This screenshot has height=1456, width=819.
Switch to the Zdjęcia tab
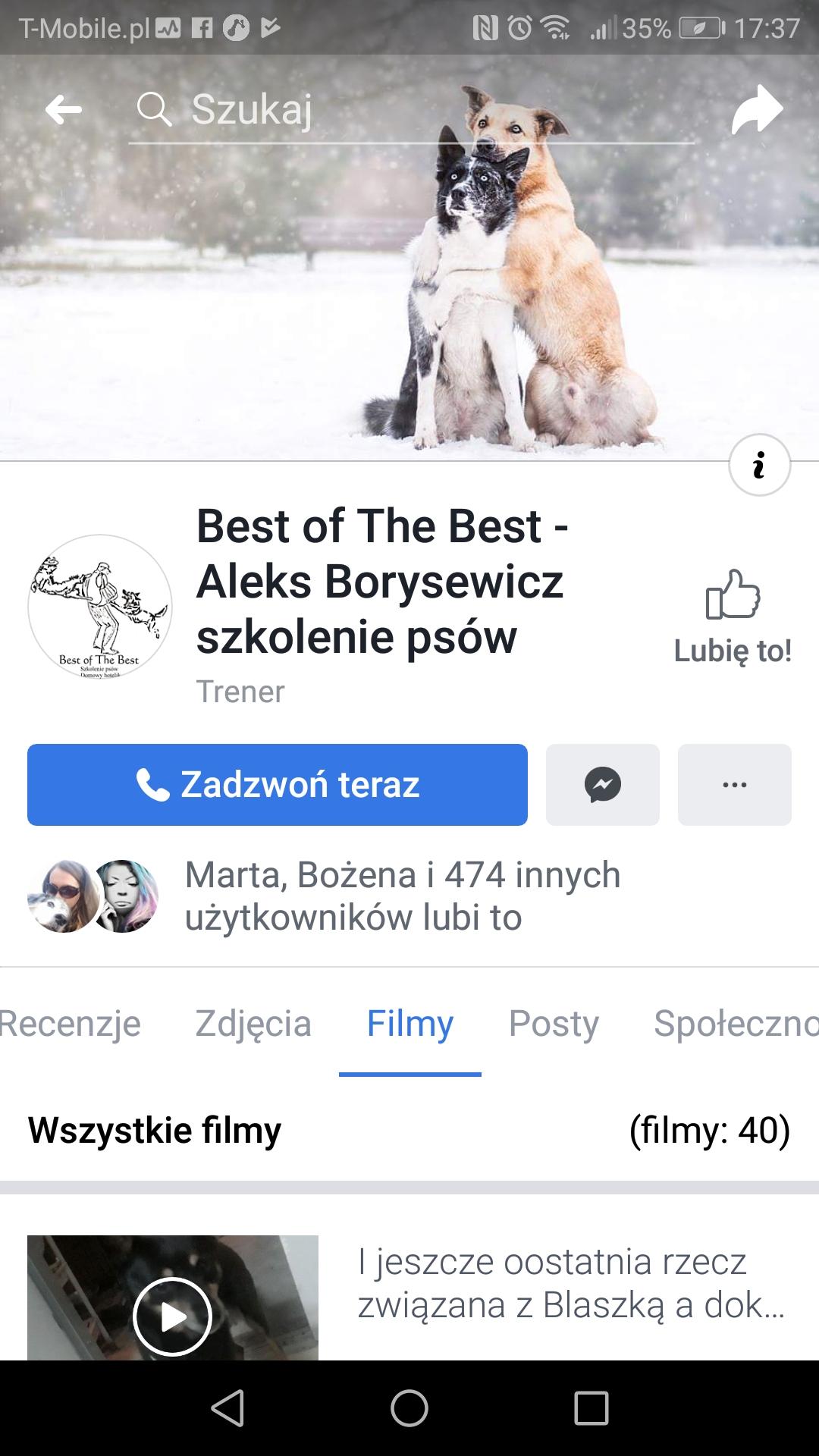[253, 1024]
